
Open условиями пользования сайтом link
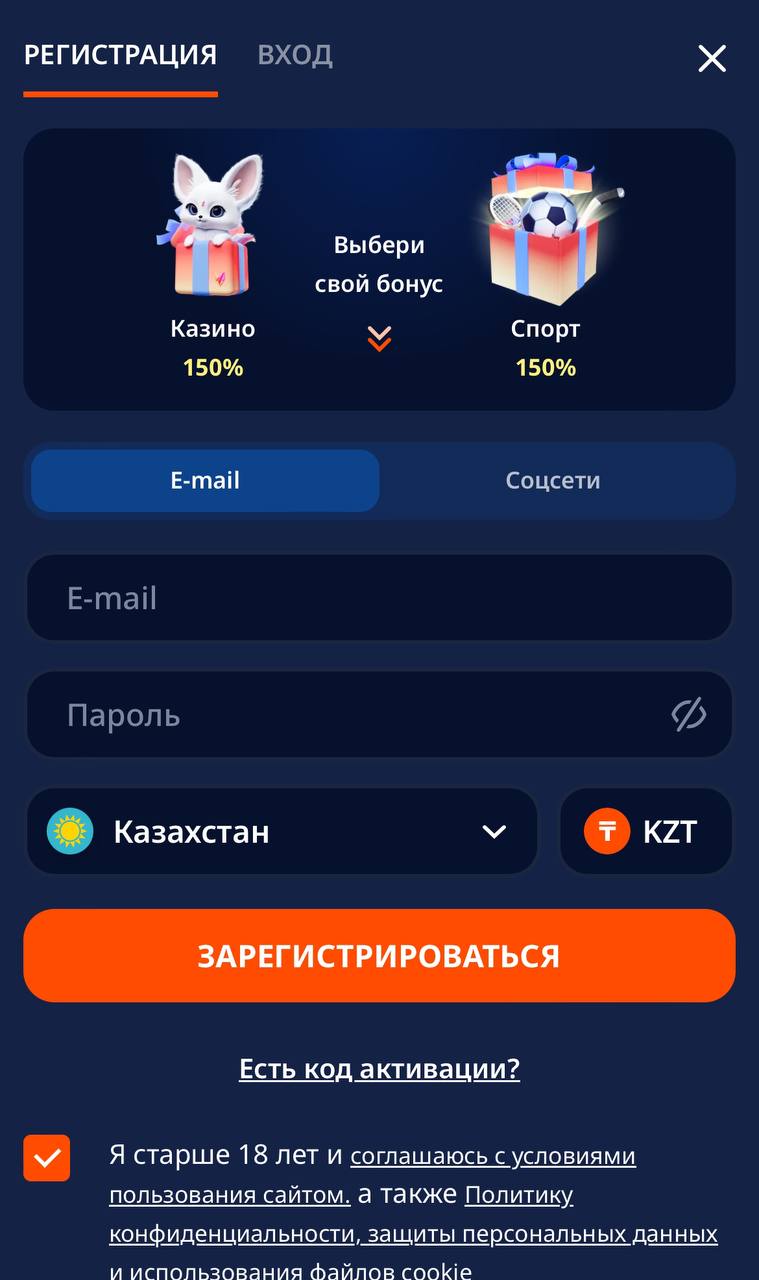click(372, 1175)
